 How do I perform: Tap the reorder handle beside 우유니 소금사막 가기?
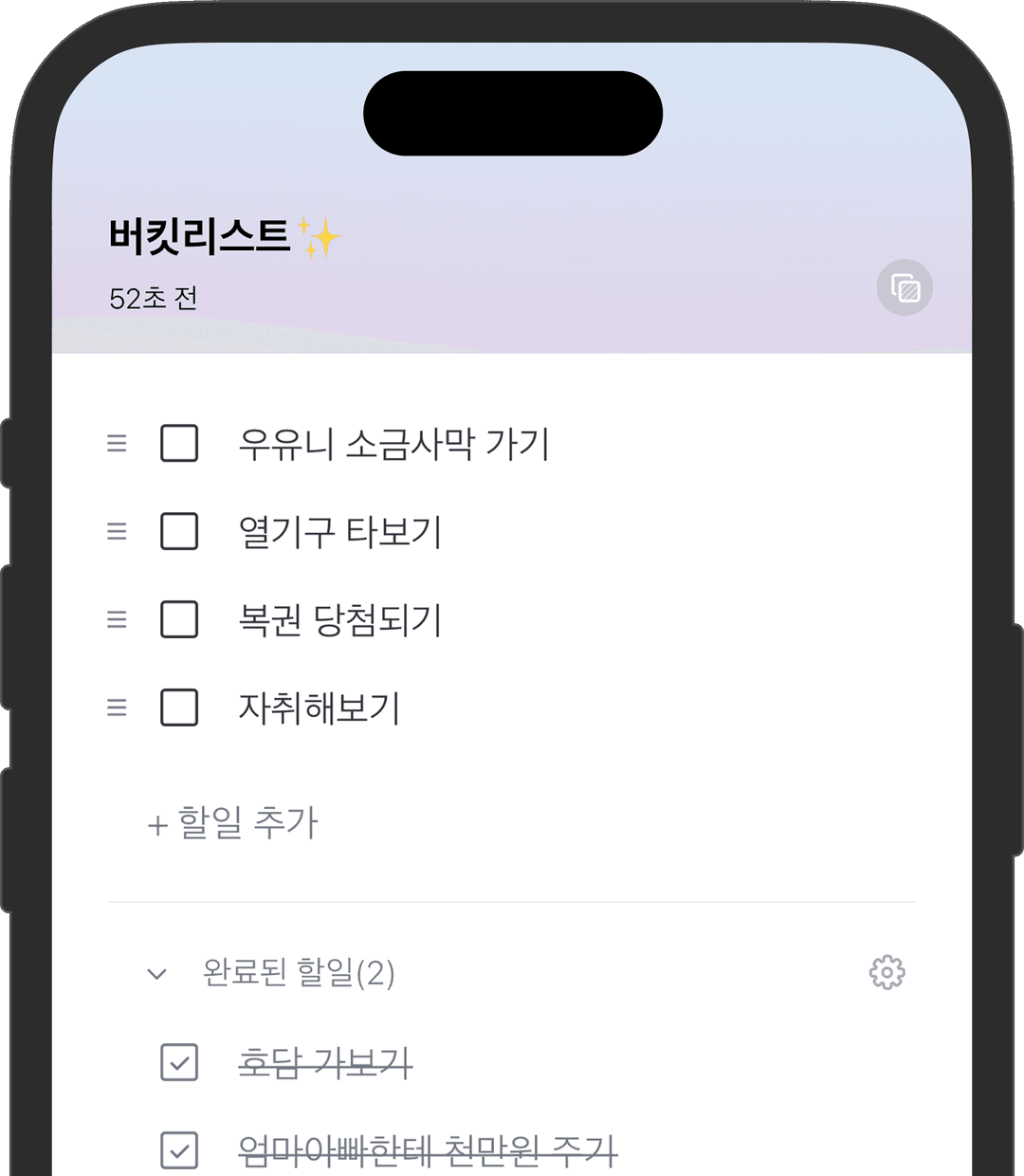(117, 443)
